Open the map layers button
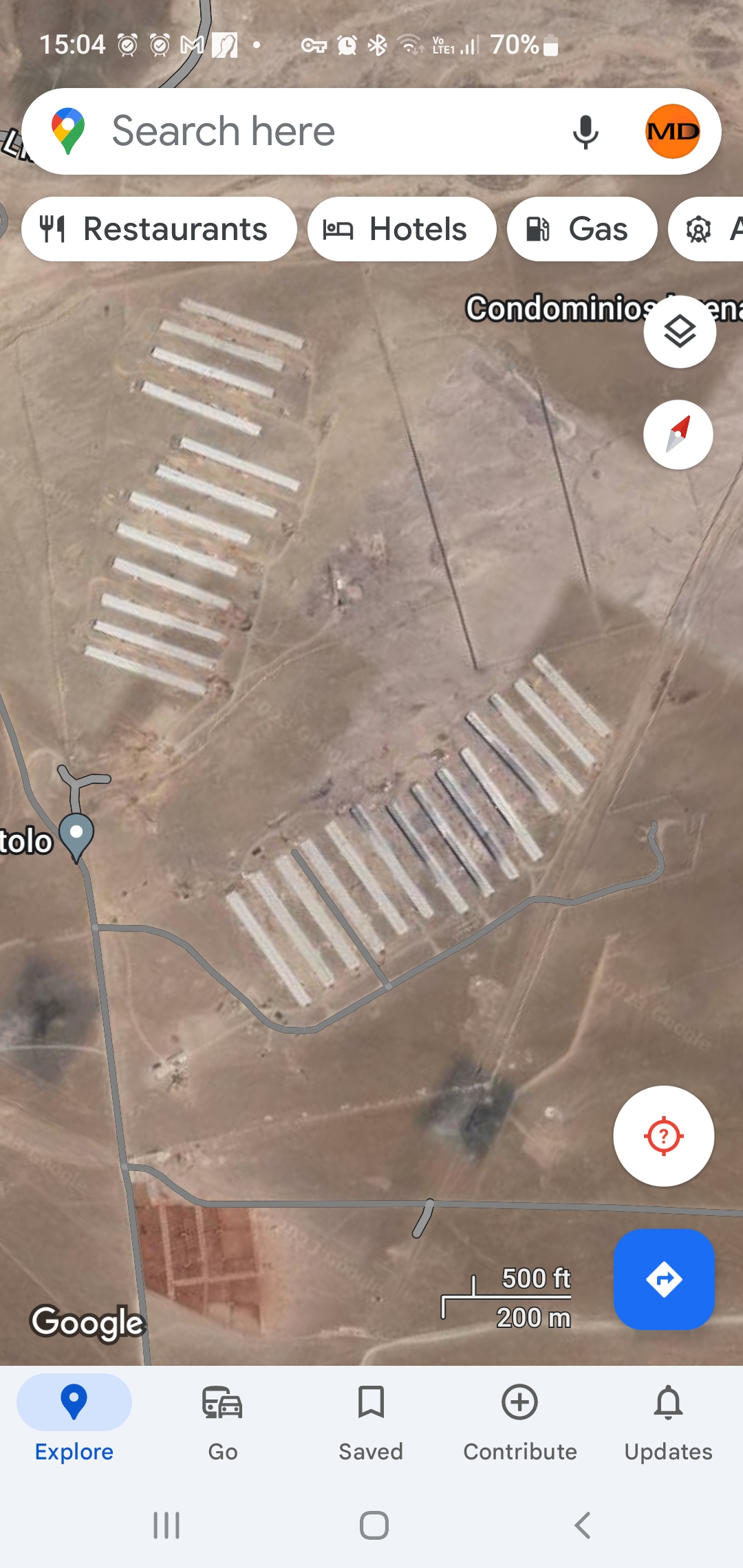Image resolution: width=743 pixels, height=1568 pixels. point(680,332)
